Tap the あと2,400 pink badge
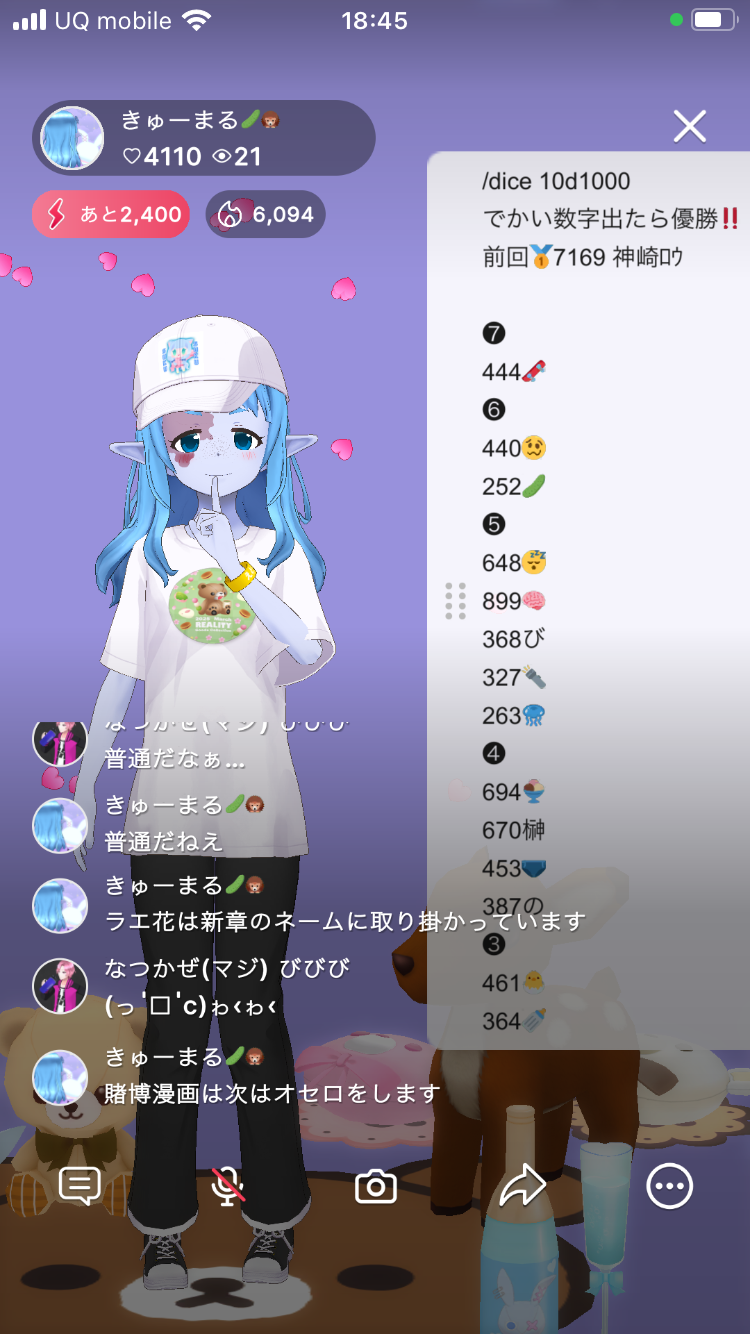Viewport: 750px width, 1334px height. click(x=111, y=214)
